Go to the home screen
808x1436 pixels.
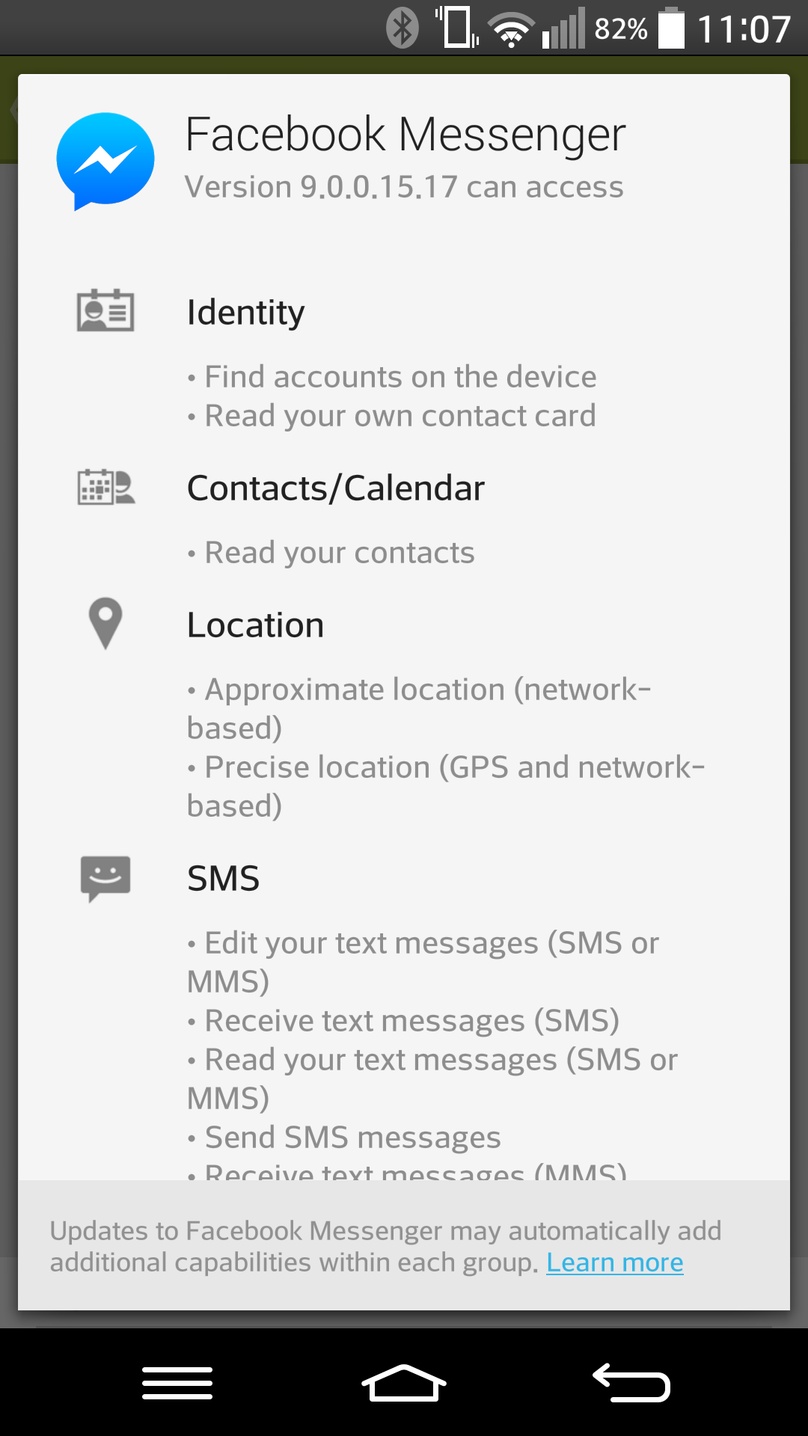[403, 1383]
